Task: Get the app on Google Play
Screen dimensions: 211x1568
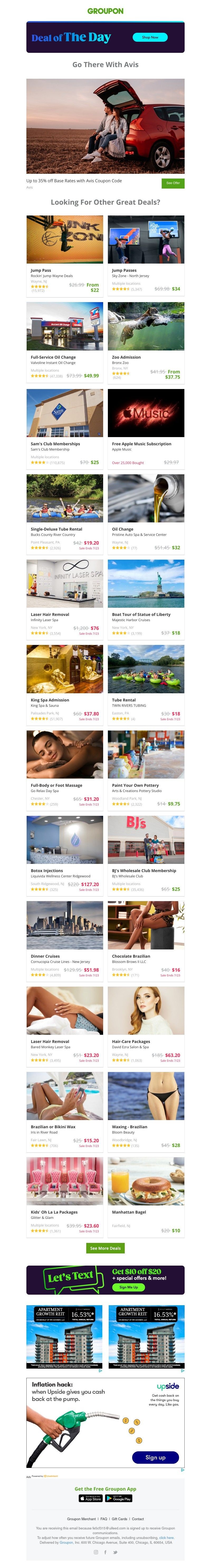Action: point(119,1499)
